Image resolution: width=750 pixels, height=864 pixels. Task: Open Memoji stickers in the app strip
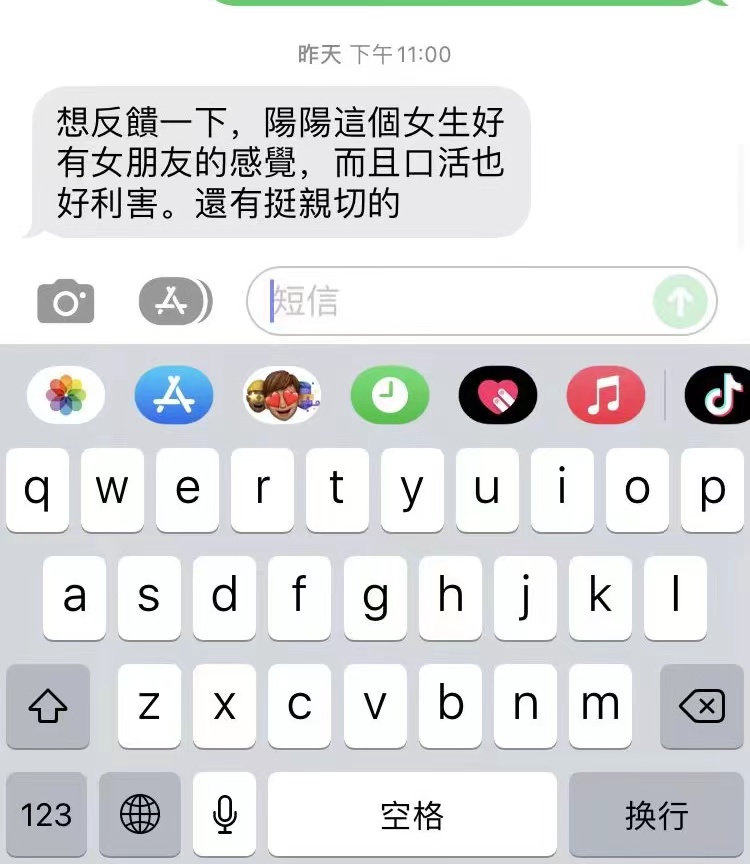click(282, 395)
